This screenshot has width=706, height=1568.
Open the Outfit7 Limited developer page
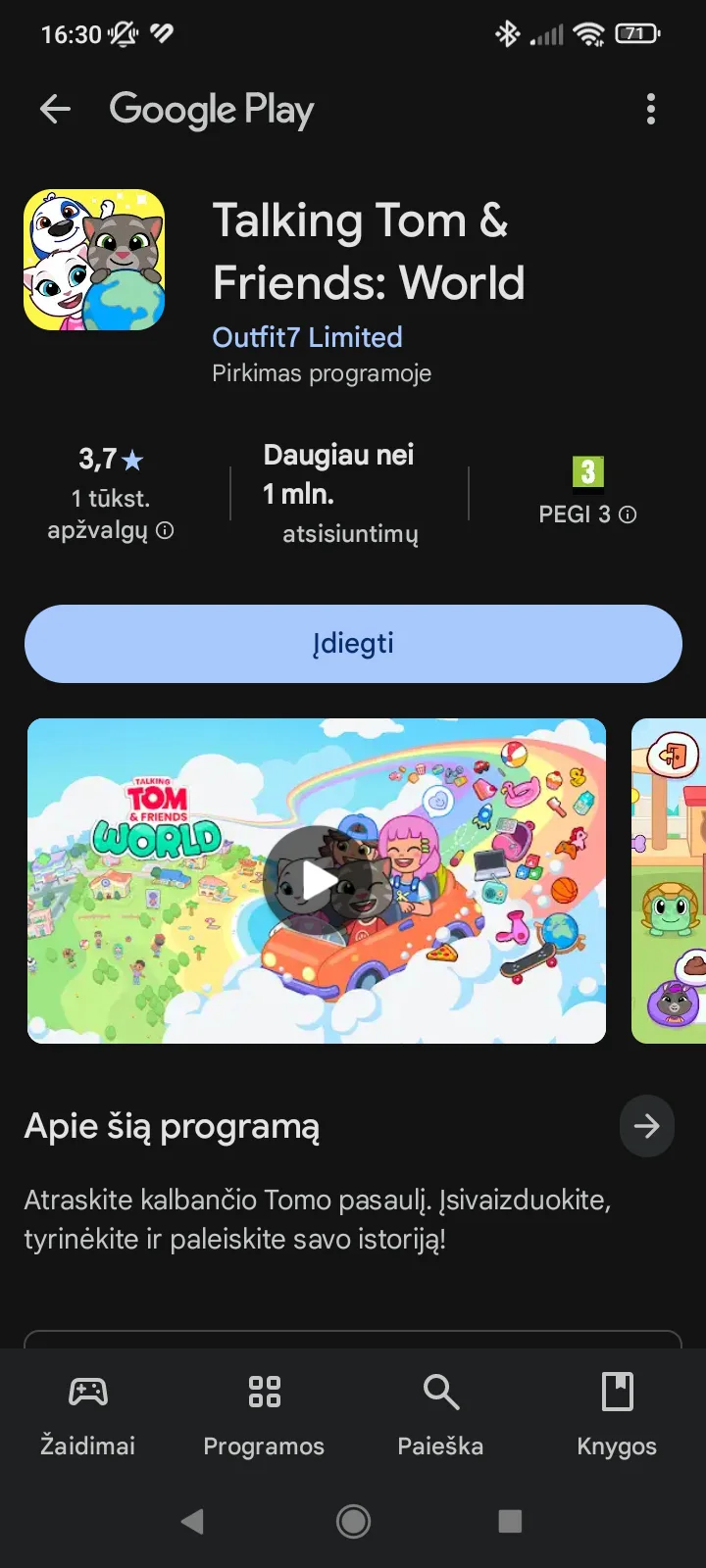coord(307,337)
